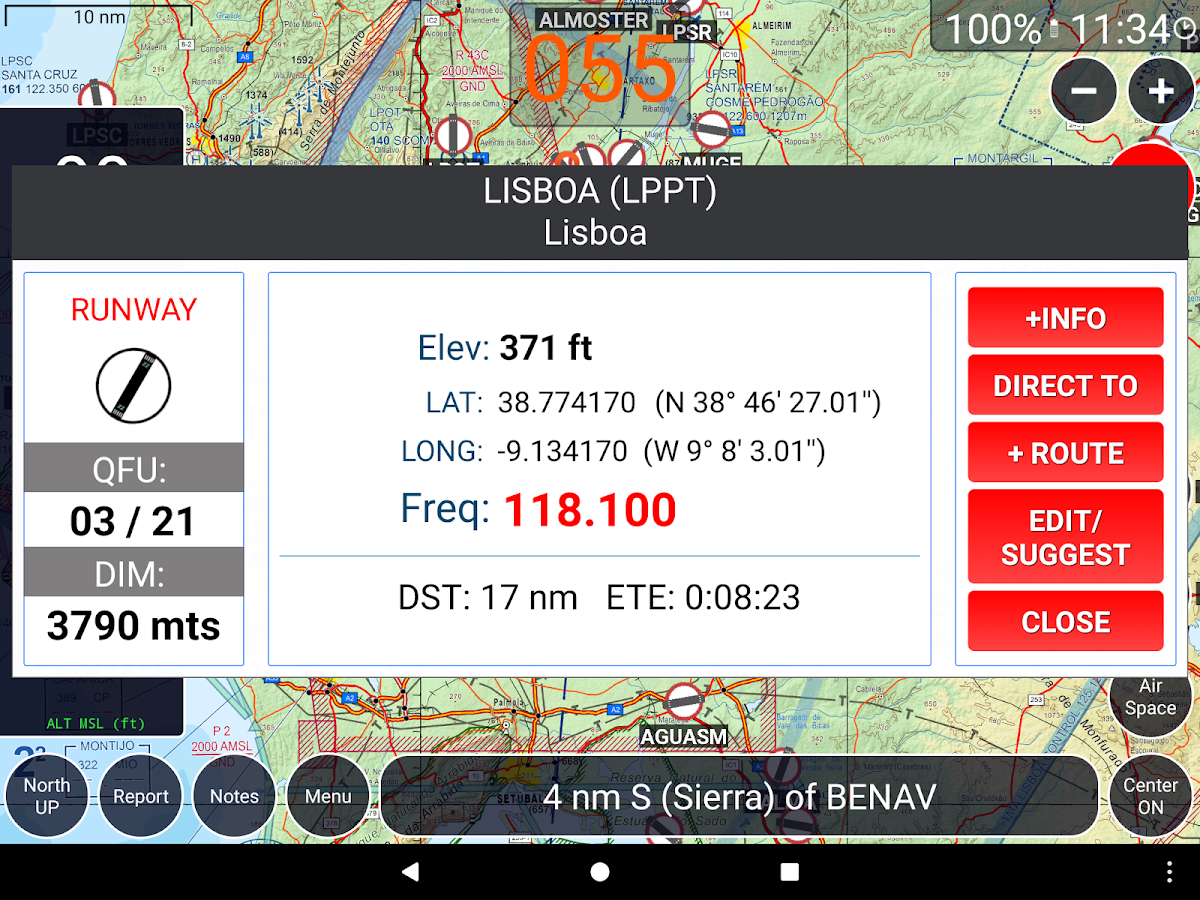Open +INFO for Lisboa airport
The width and height of the screenshot is (1200, 900).
[1065, 318]
